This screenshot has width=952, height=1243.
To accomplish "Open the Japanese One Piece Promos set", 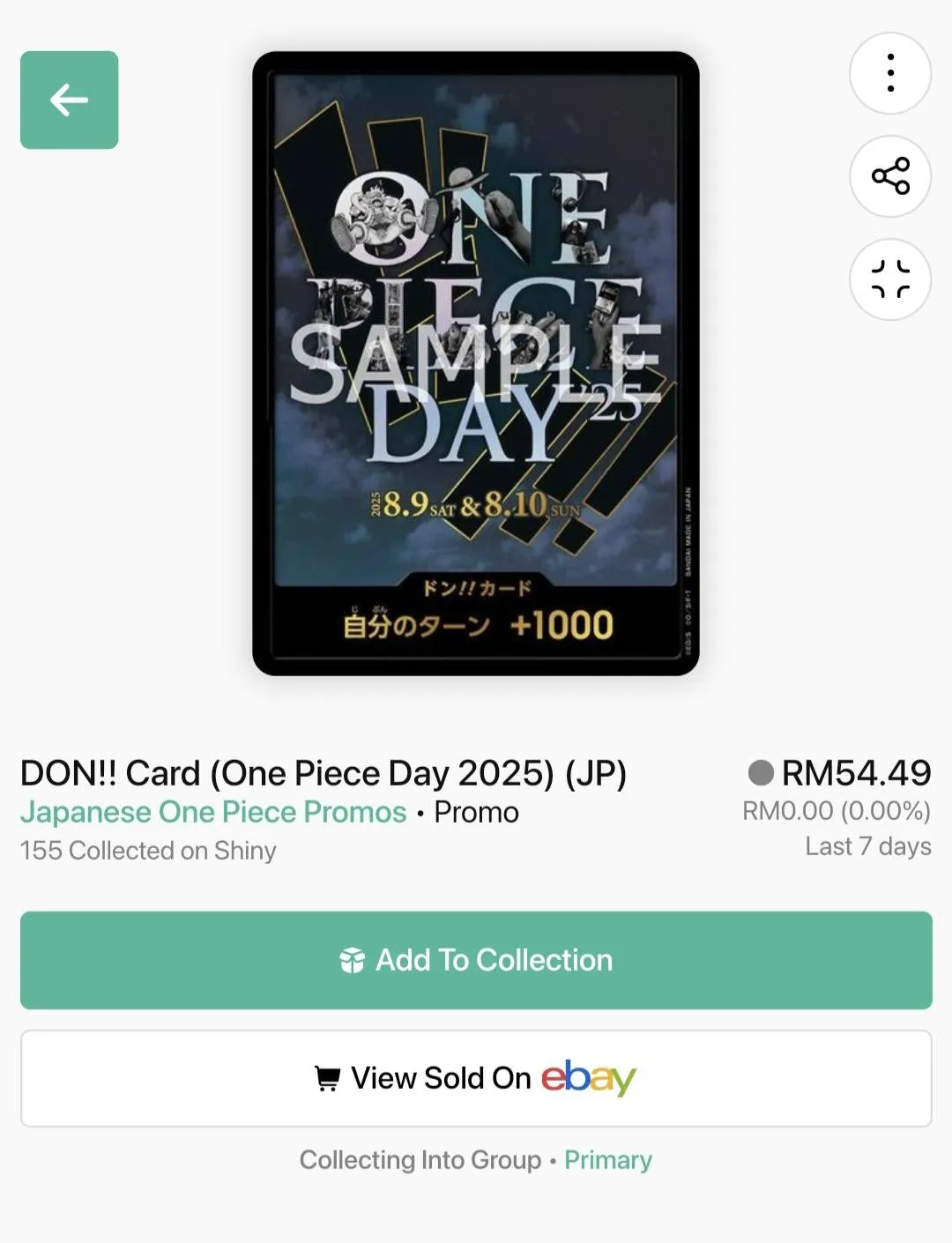I will 213,812.
